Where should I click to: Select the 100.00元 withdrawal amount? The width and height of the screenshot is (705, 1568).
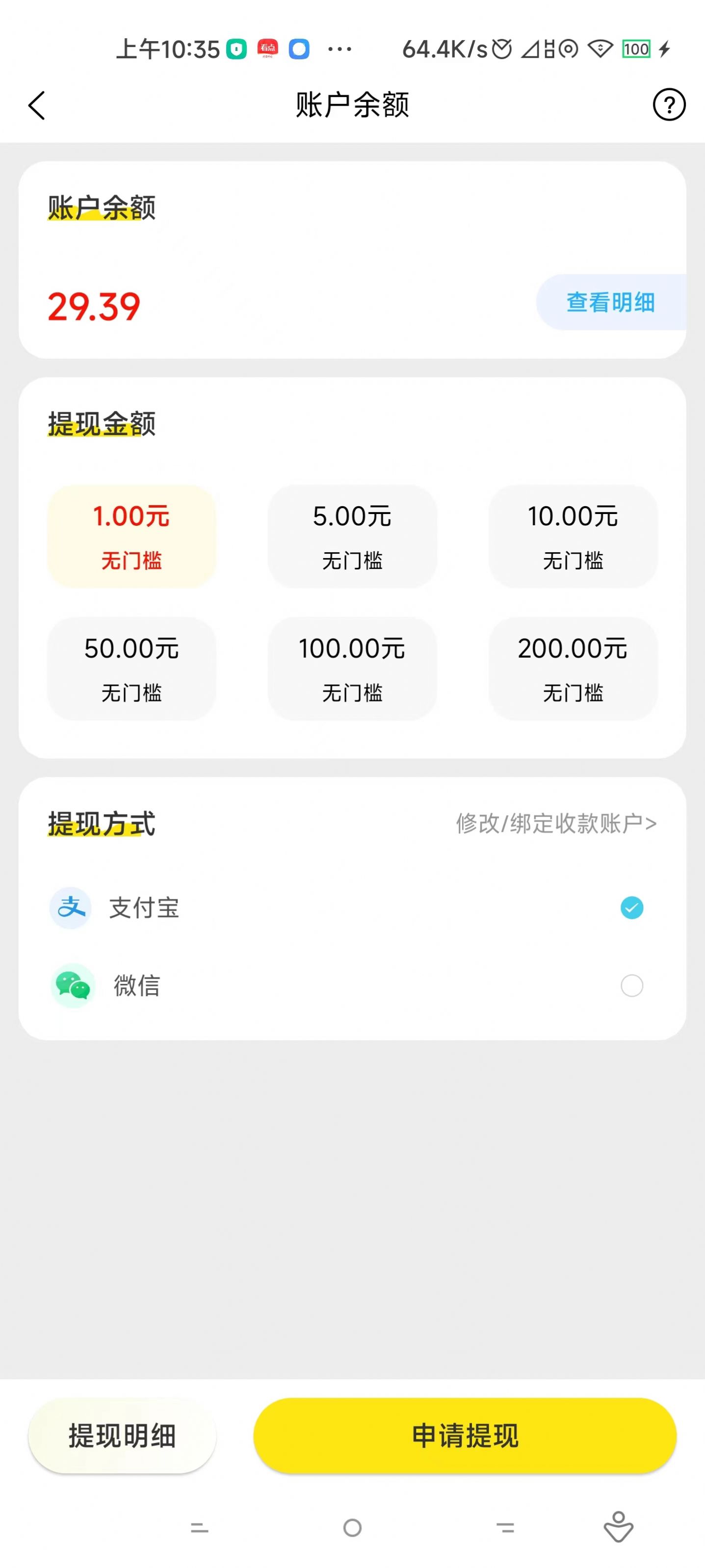click(x=352, y=668)
